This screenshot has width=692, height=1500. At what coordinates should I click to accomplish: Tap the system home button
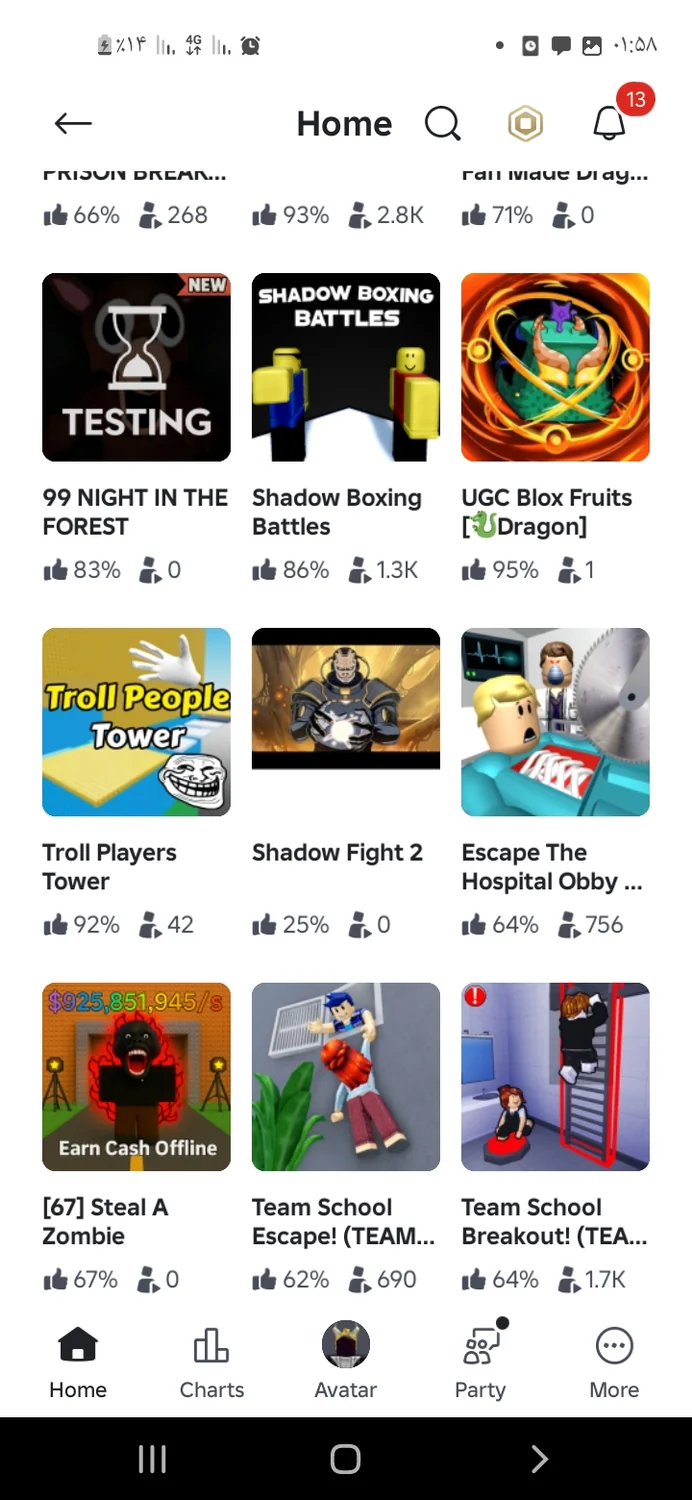coord(345,1459)
